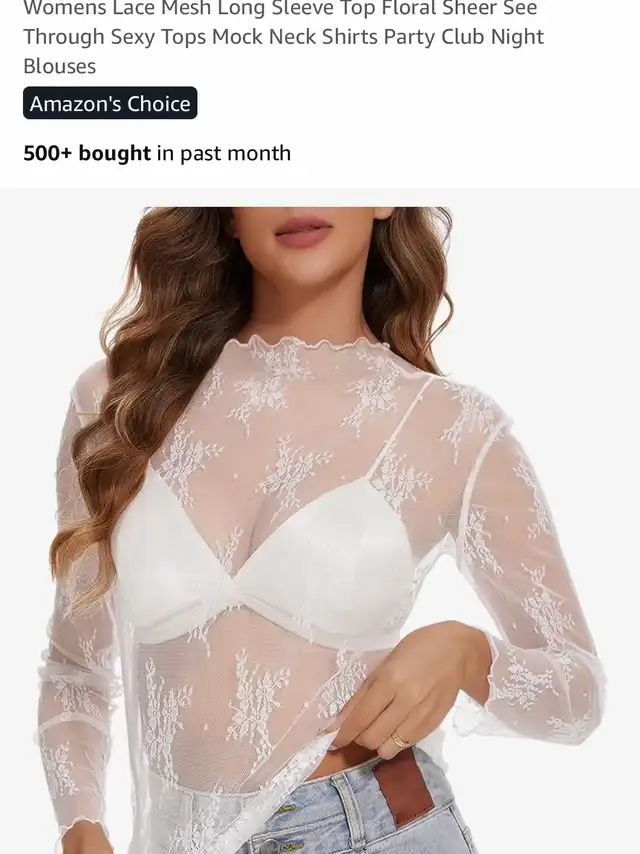Tap the Amazon's Choice badge

point(110,104)
